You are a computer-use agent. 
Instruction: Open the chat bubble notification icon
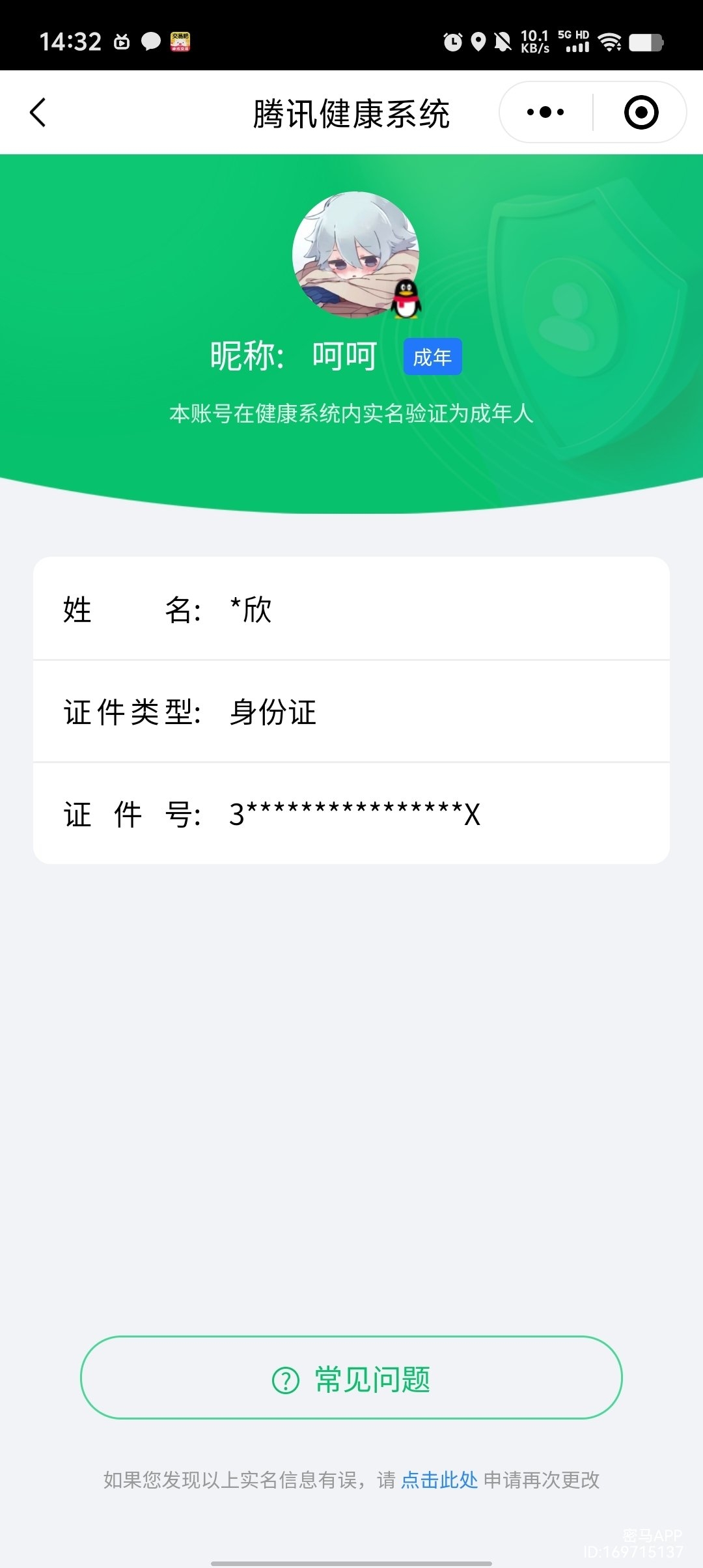pos(151,41)
